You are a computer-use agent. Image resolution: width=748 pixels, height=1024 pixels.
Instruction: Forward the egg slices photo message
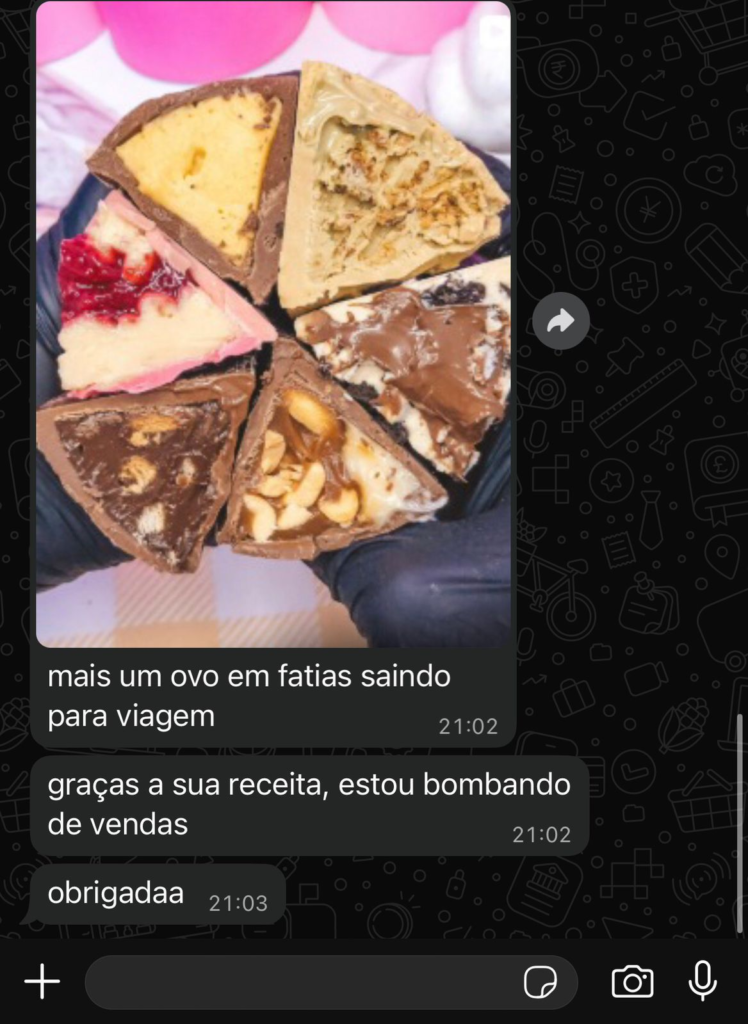tap(560, 321)
